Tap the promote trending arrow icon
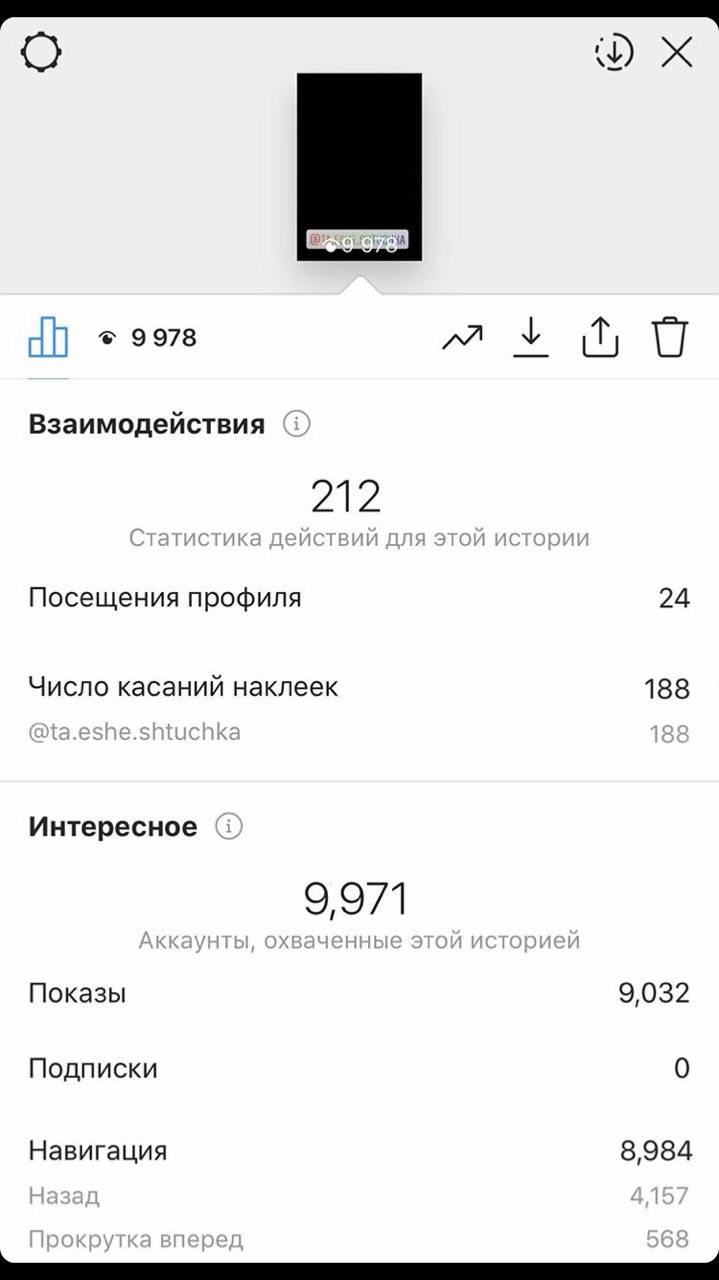 [x=462, y=338]
